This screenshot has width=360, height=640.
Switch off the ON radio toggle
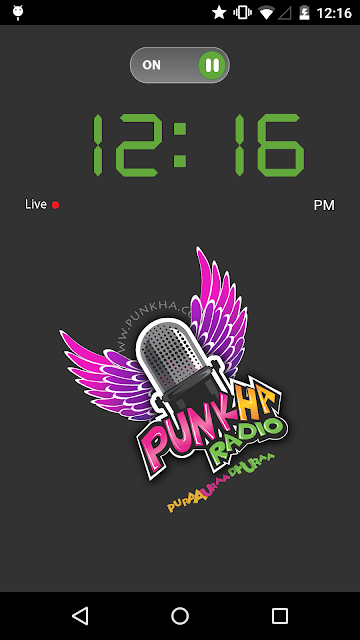point(180,65)
